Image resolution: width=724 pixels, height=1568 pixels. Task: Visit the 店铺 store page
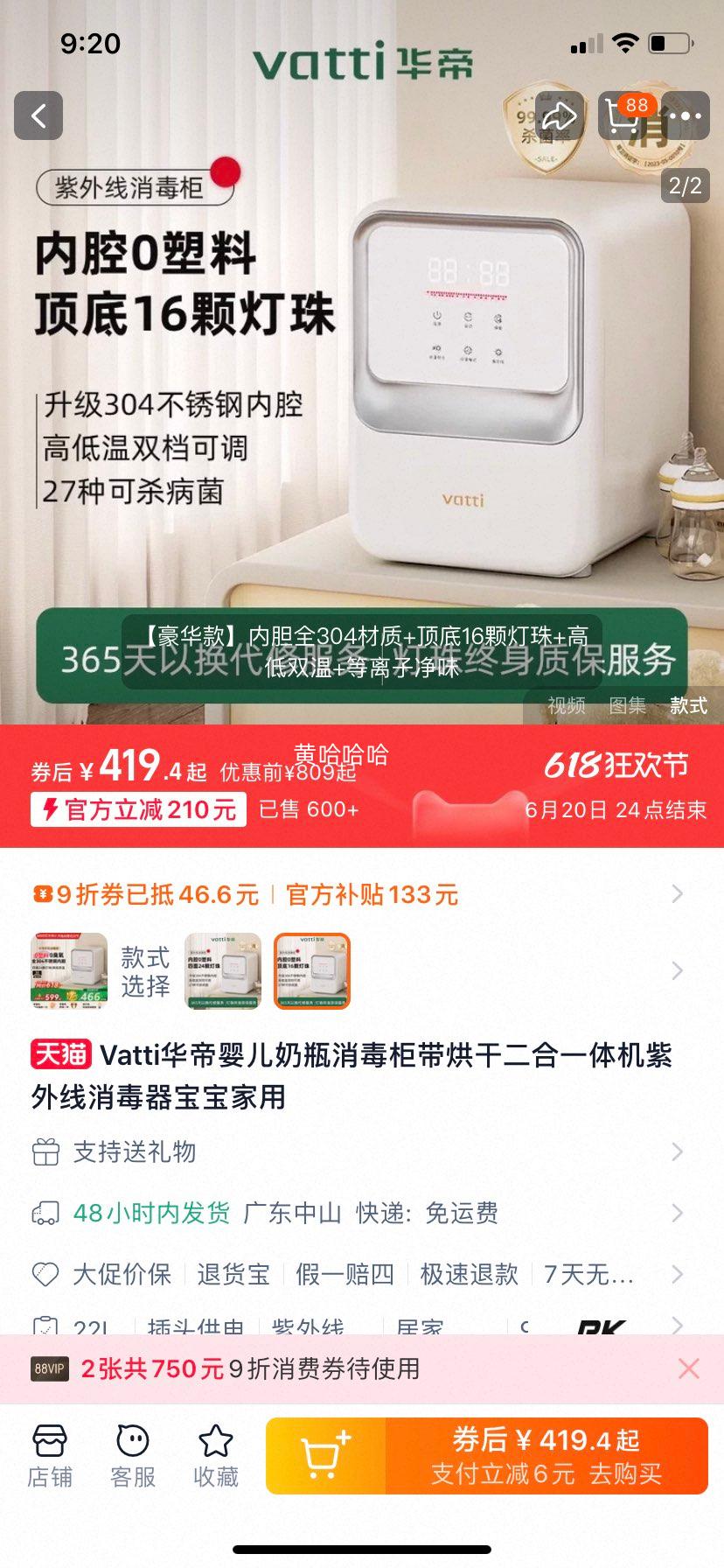(x=50, y=1456)
